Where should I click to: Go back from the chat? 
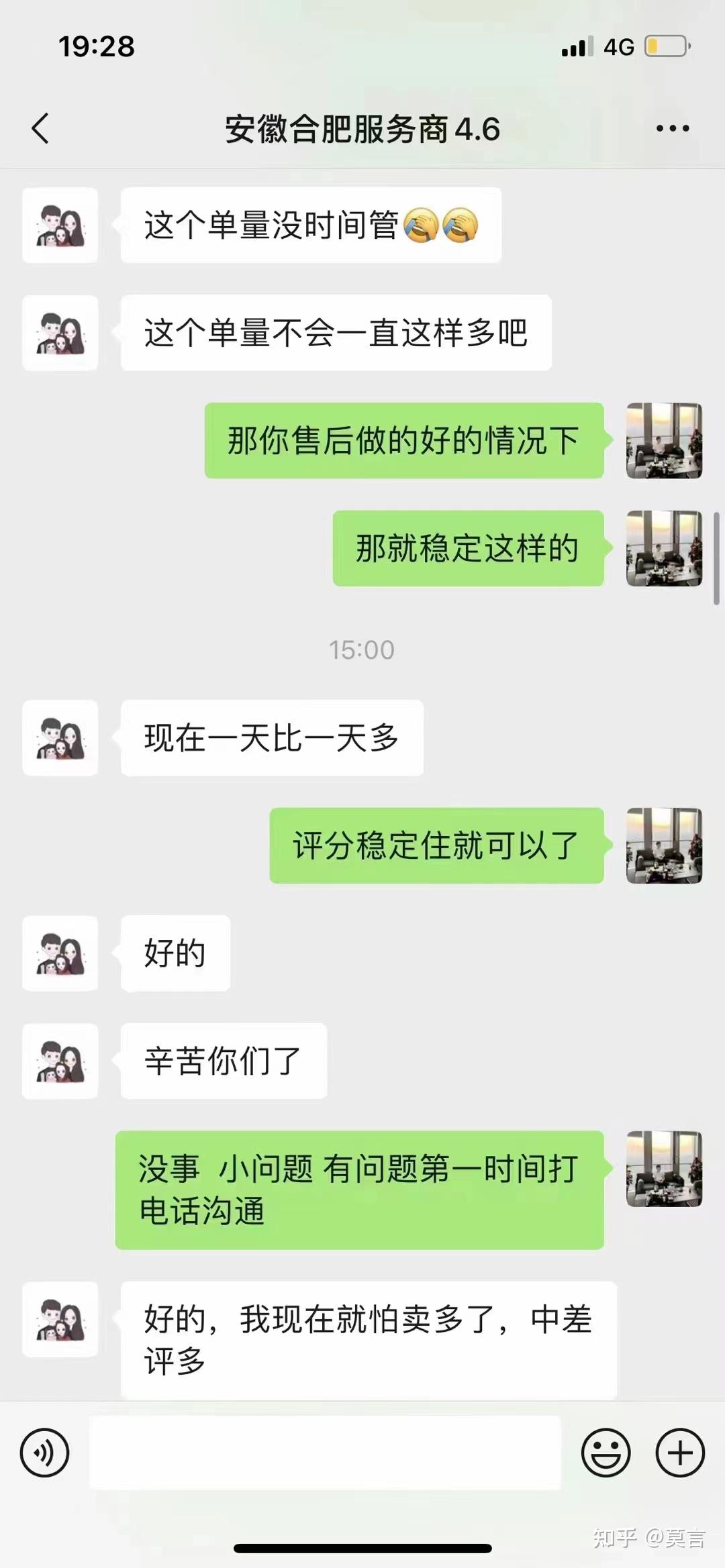click(40, 128)
